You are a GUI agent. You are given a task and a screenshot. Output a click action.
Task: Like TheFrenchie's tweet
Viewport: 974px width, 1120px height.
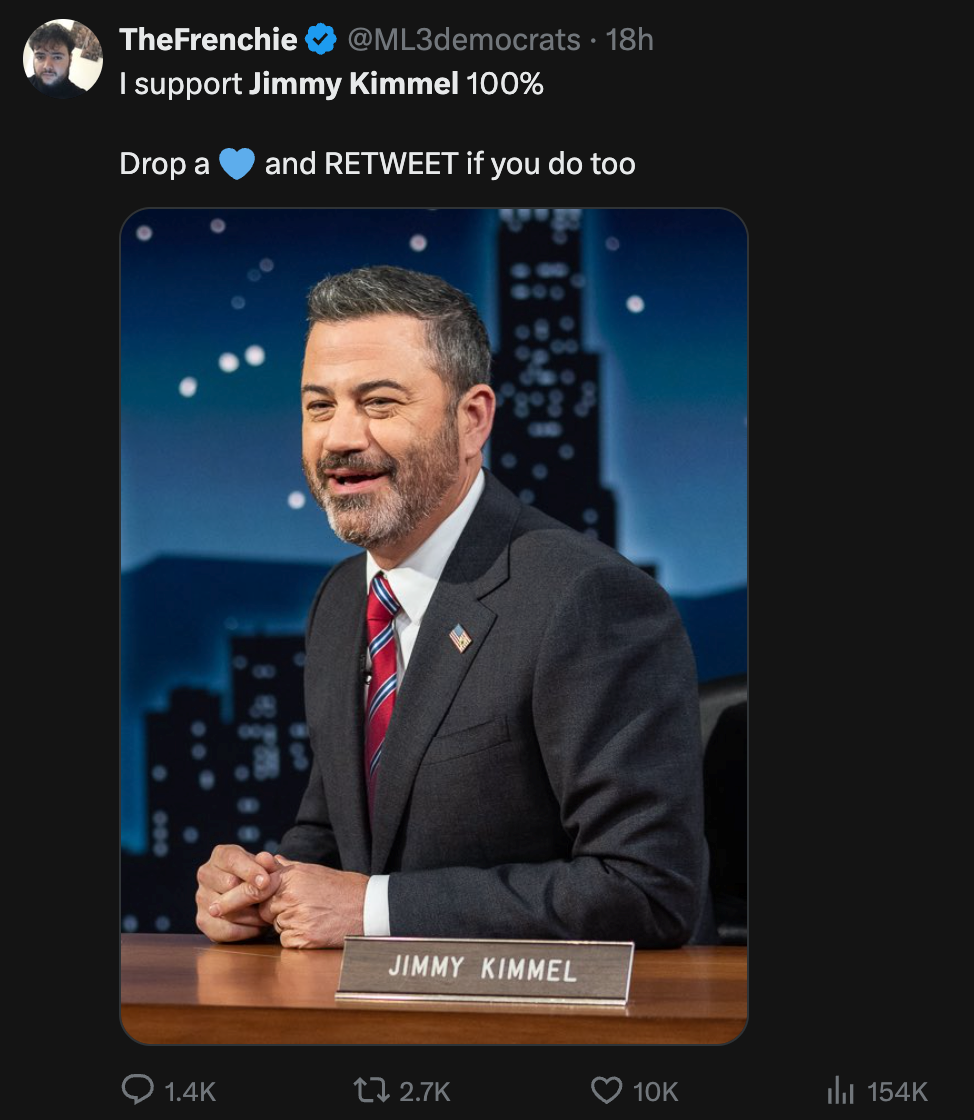click(607, 1089)
